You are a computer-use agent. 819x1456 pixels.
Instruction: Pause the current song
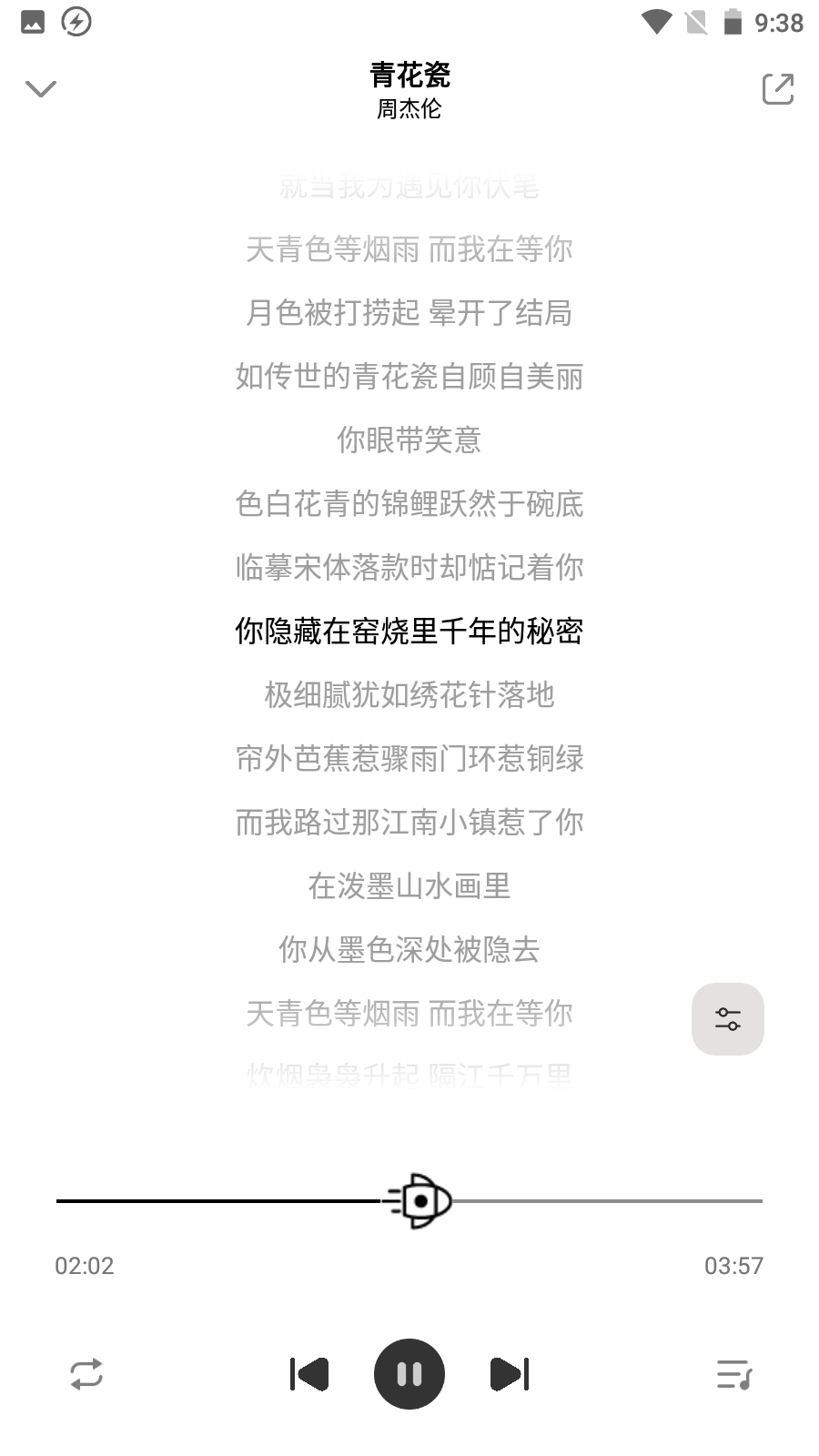tap(409, 1374)
